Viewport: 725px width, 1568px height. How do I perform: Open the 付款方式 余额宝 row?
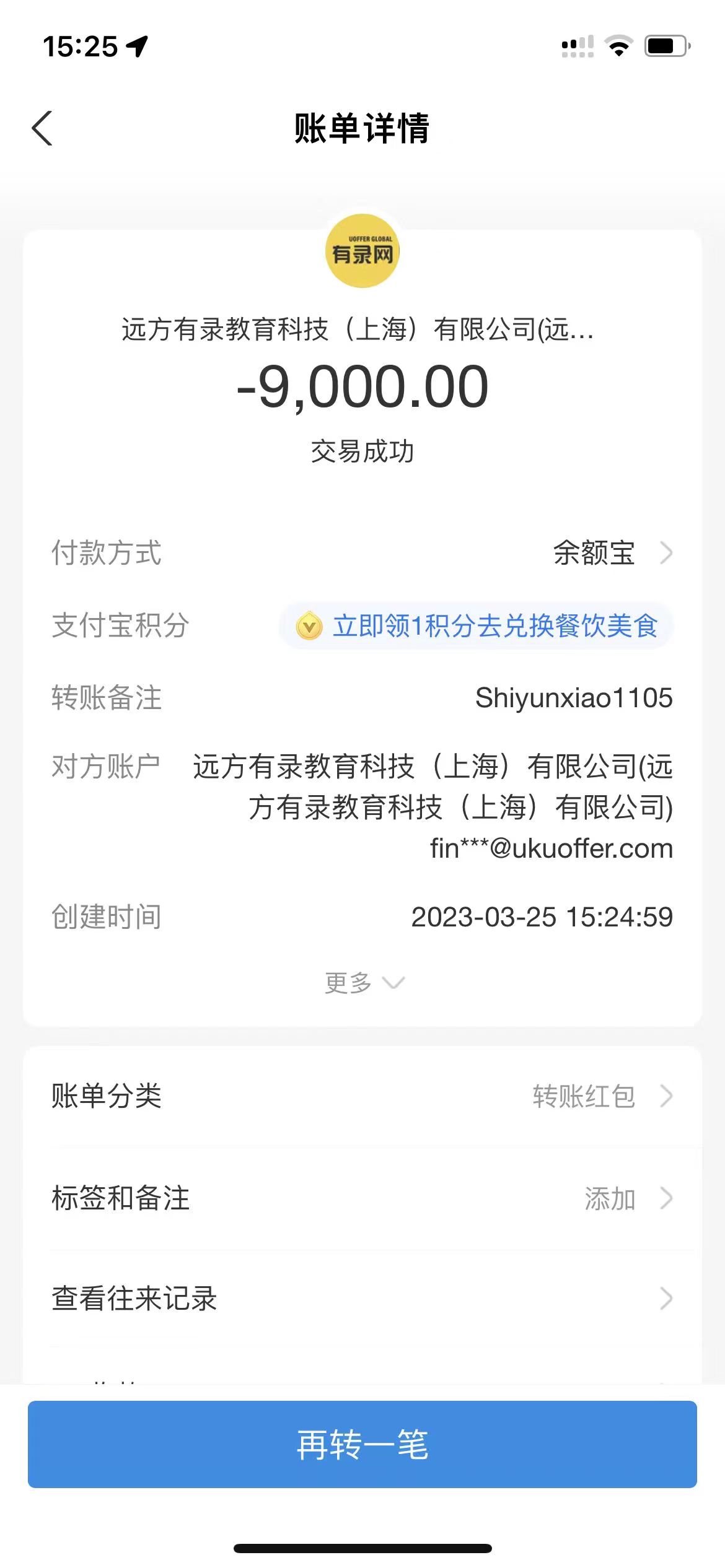[x=610, y=553]
